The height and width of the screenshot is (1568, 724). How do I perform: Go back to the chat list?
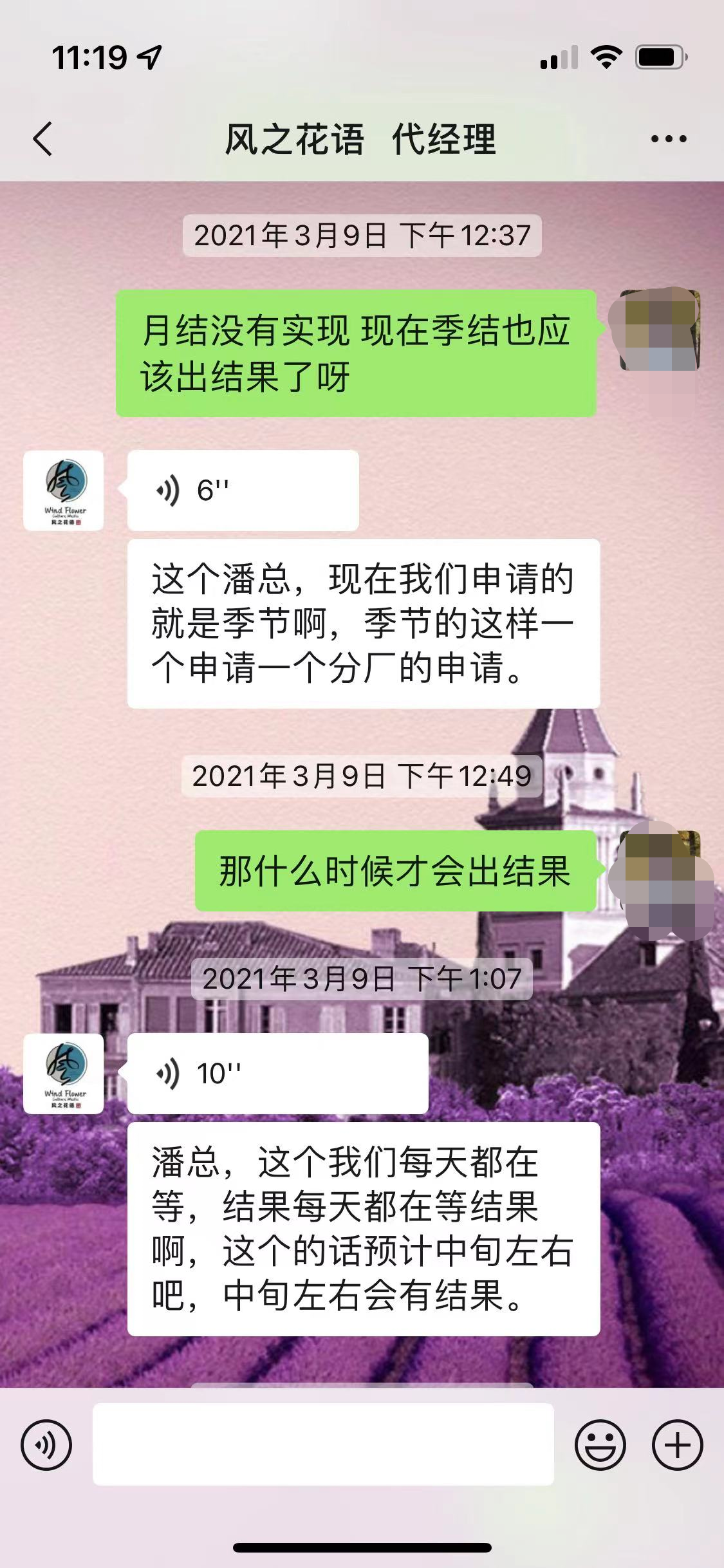pyautogui.click(x=43, y=138)
